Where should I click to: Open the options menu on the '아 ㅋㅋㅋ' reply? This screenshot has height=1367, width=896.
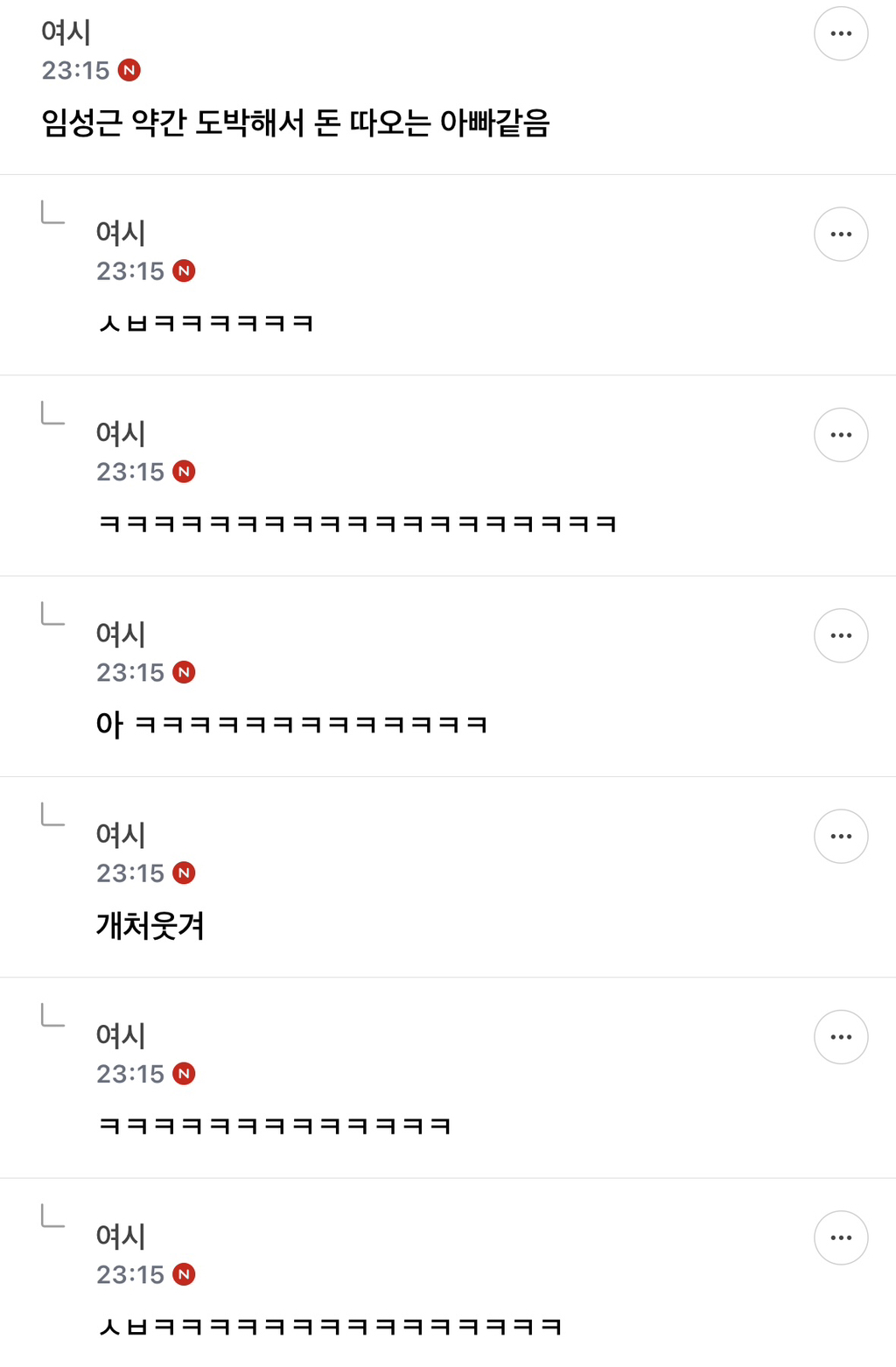841,635
